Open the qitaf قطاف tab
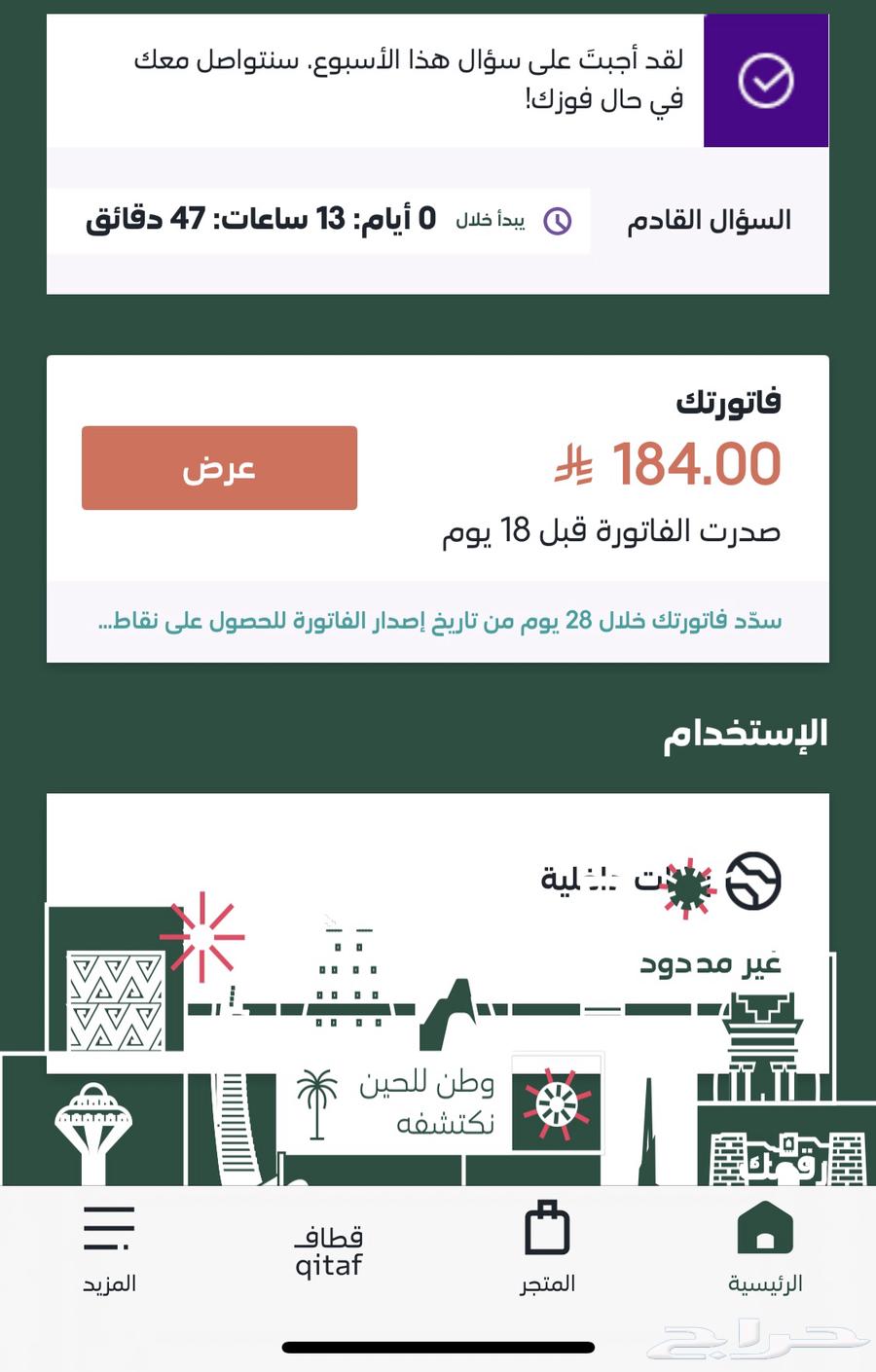This screenshot has height=1372, width=876. click(x=329, y=1250)
